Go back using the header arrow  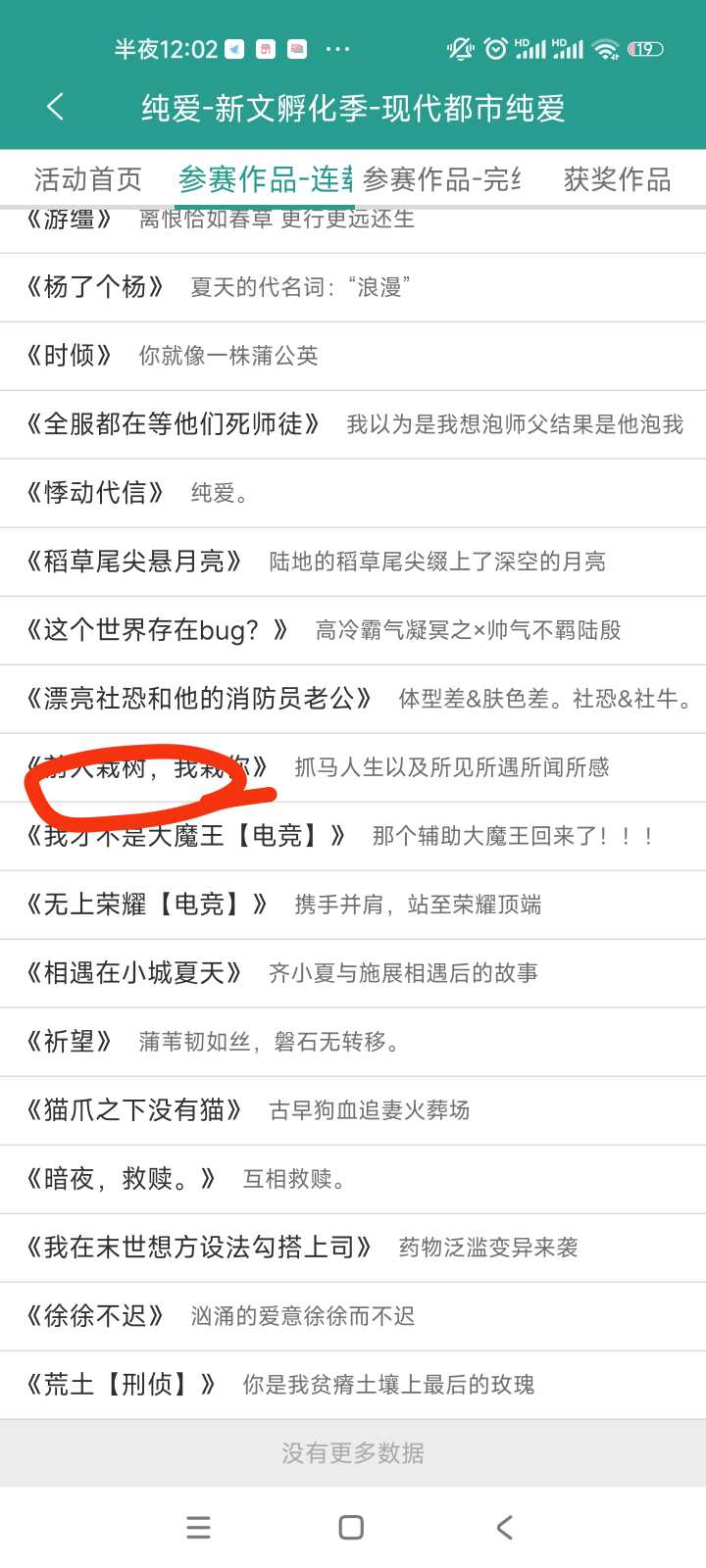coord(55,107)
